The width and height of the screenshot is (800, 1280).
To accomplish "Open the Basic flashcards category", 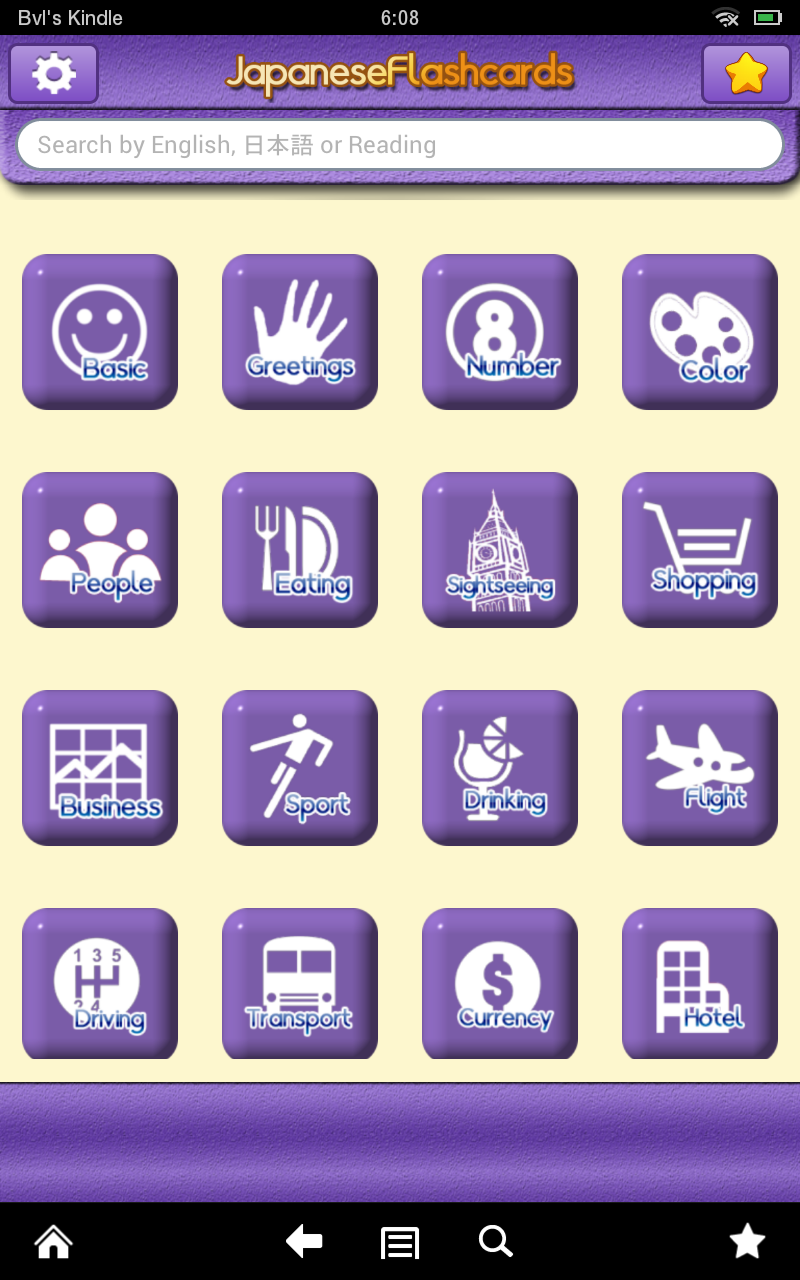I will pos(100,331).
